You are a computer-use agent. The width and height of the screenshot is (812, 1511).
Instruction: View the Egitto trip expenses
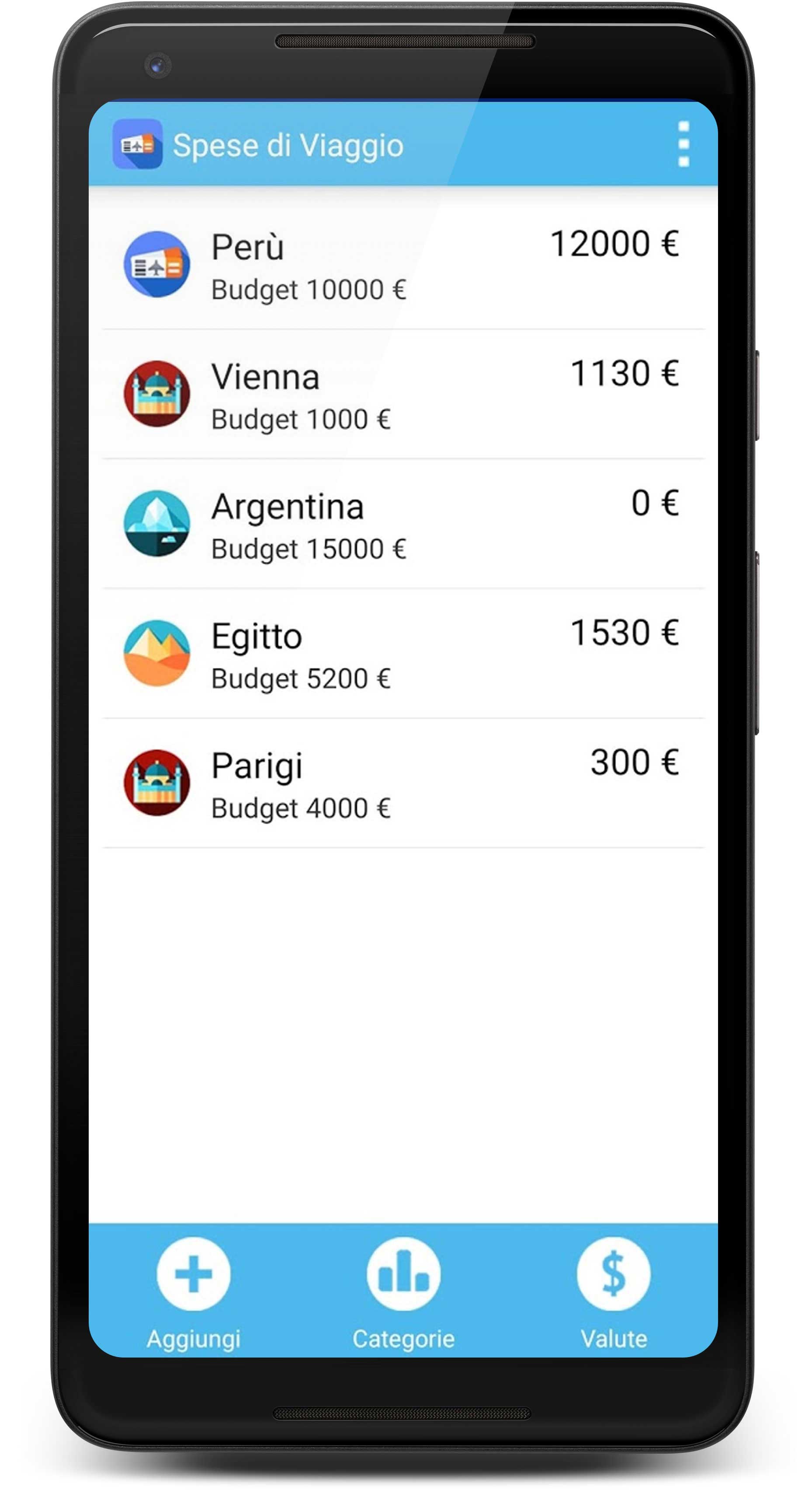403,654
